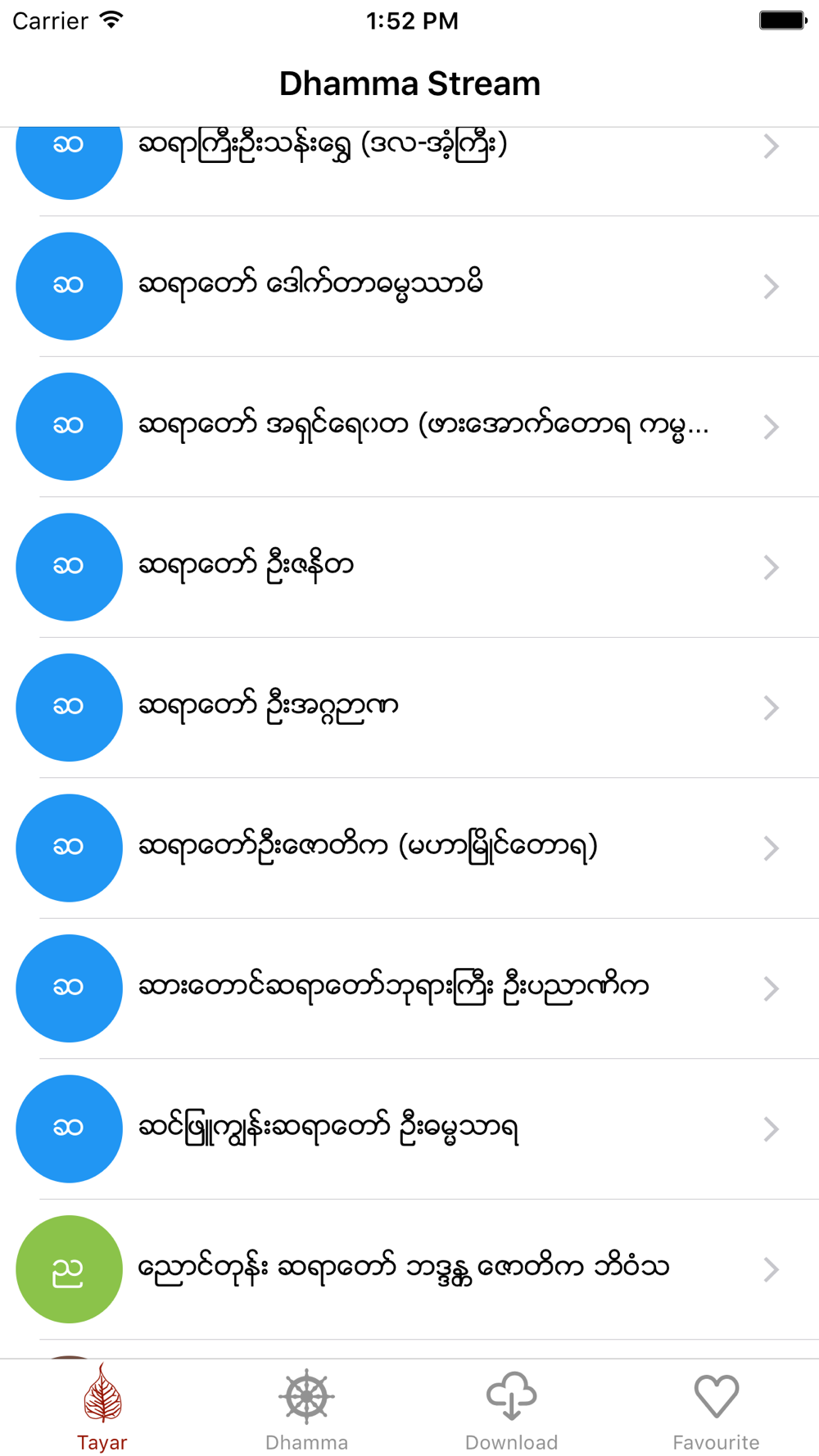Screen dimensions: 819x1456
Task: Go to the Download tab
Action: click(x=512, y=1408)
